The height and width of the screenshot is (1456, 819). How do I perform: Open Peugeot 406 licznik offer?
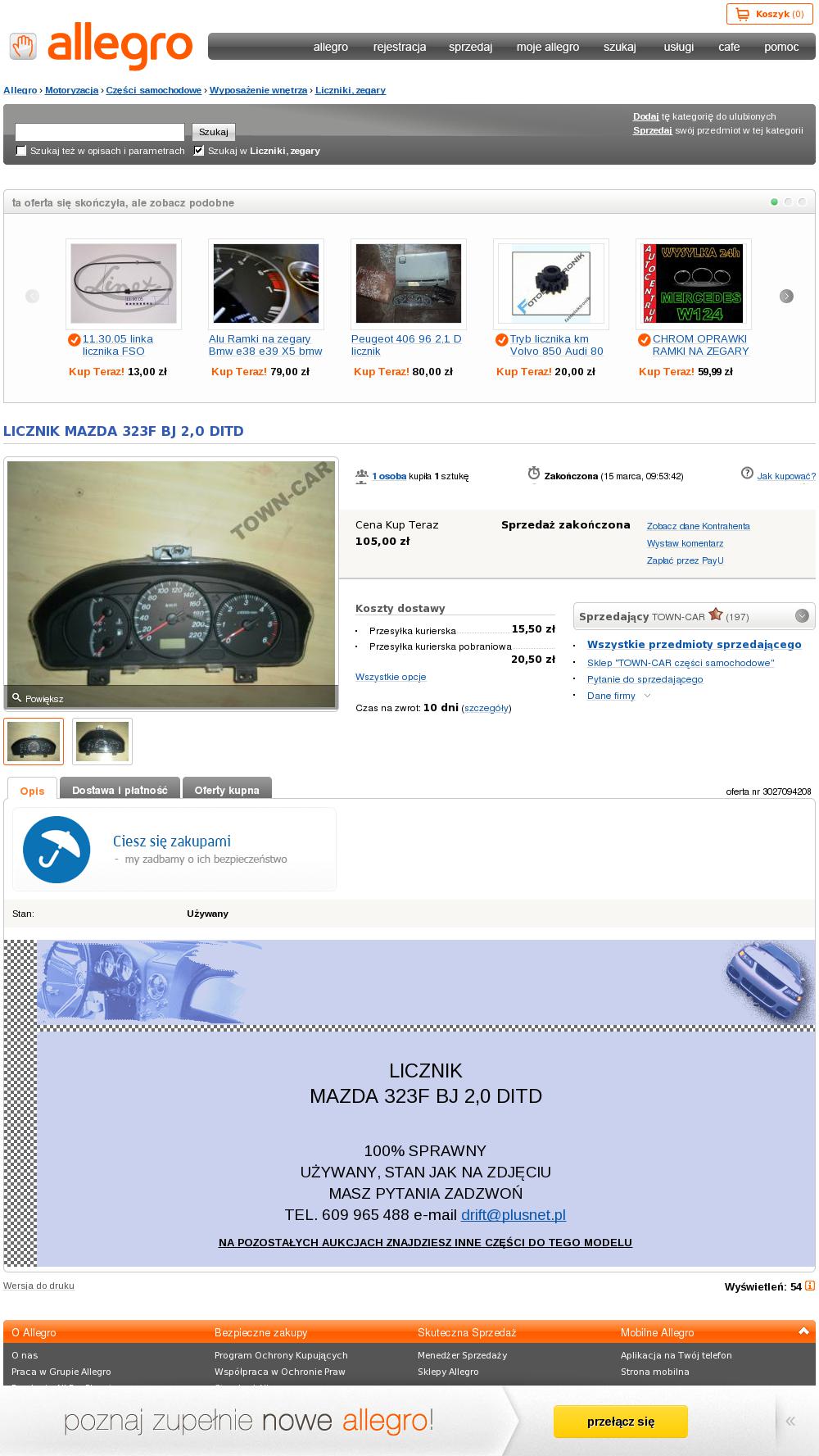(x=406, y=345)
